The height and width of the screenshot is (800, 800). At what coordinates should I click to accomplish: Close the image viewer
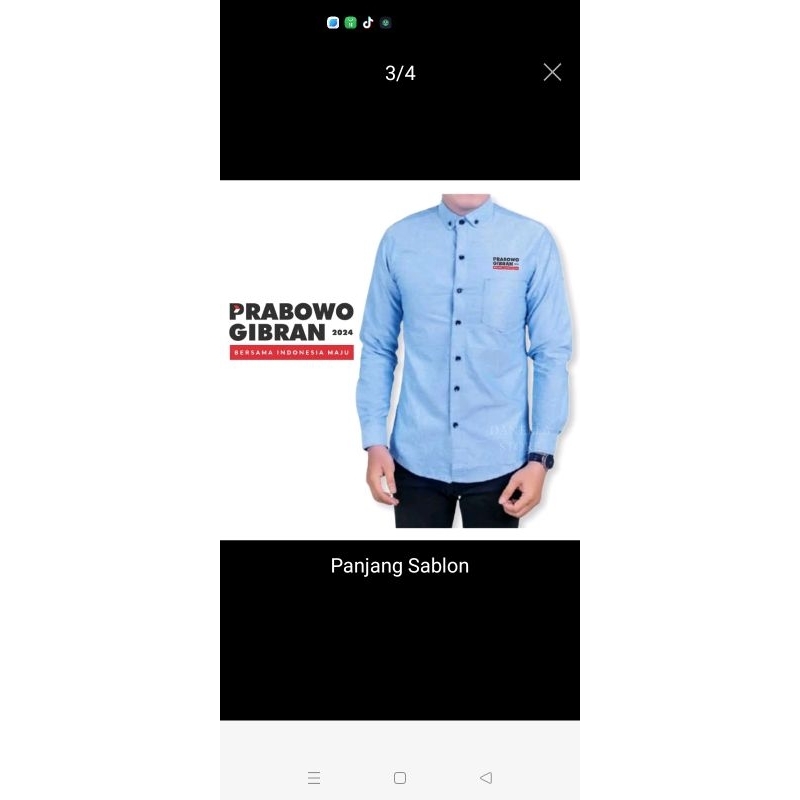pos(552,72)
